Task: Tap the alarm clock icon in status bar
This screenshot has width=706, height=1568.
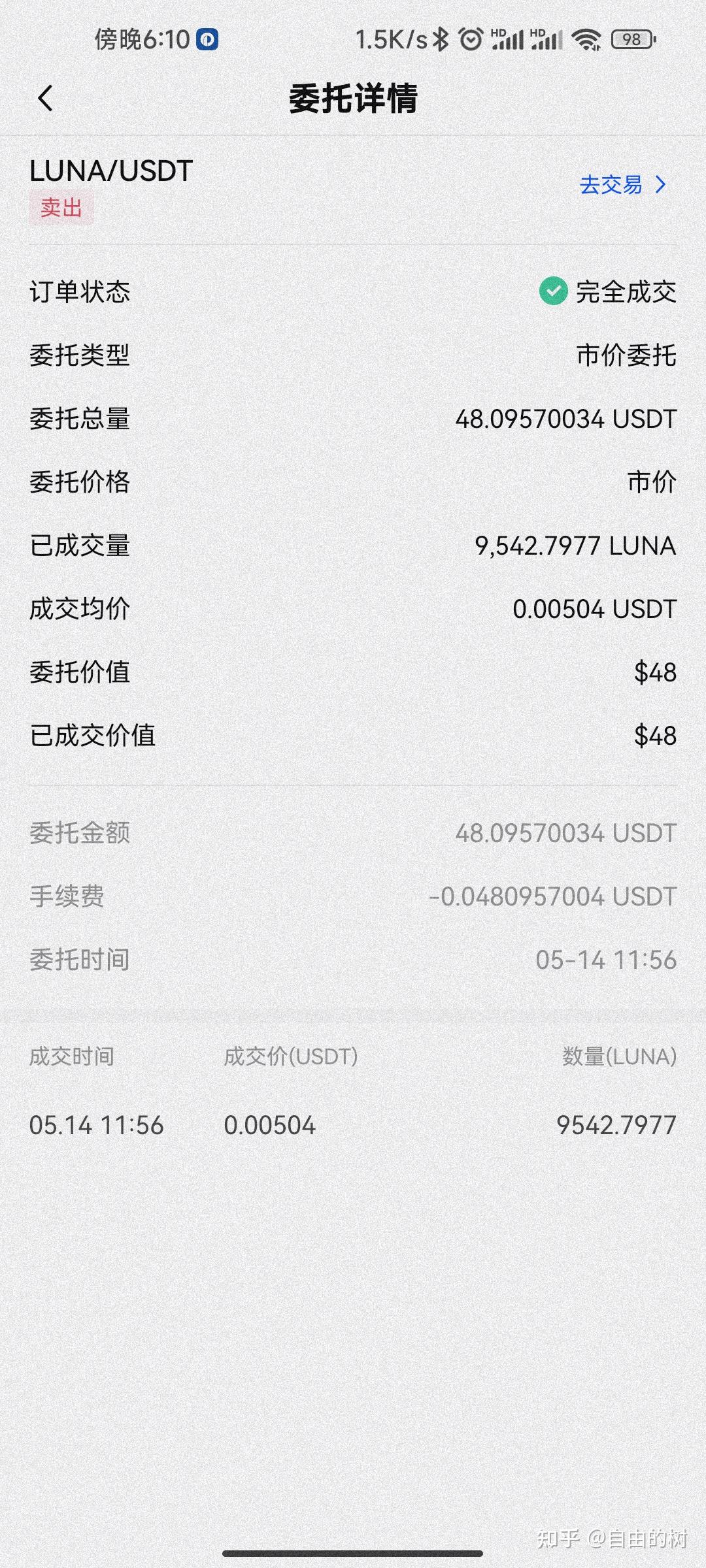Action: [469, 39]
